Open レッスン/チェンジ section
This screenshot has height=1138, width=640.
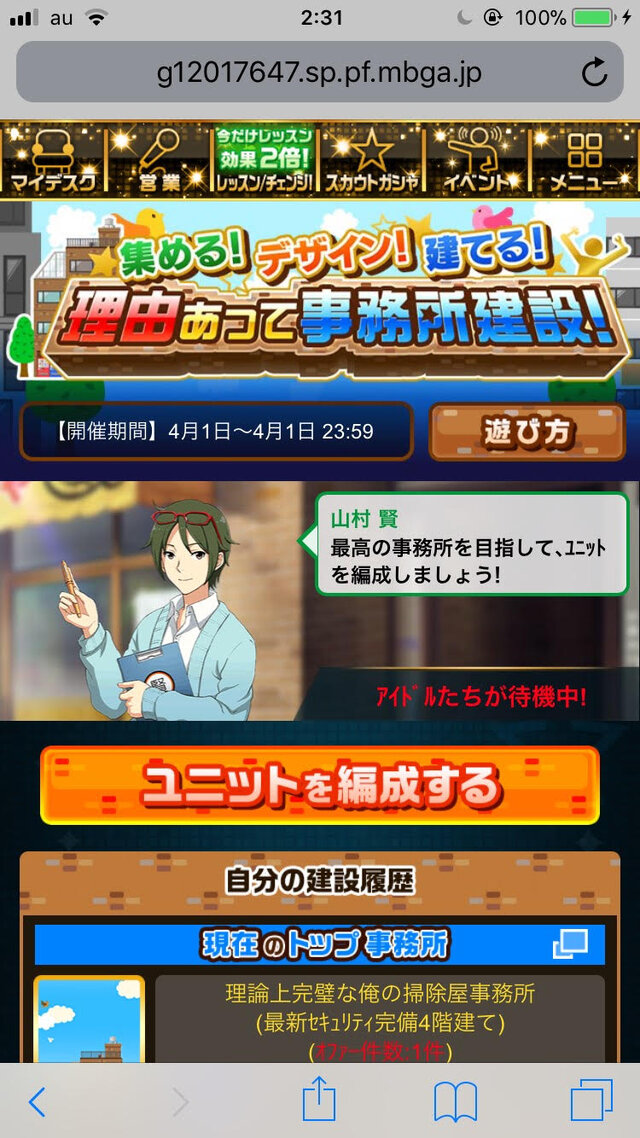tap(265, 159)
